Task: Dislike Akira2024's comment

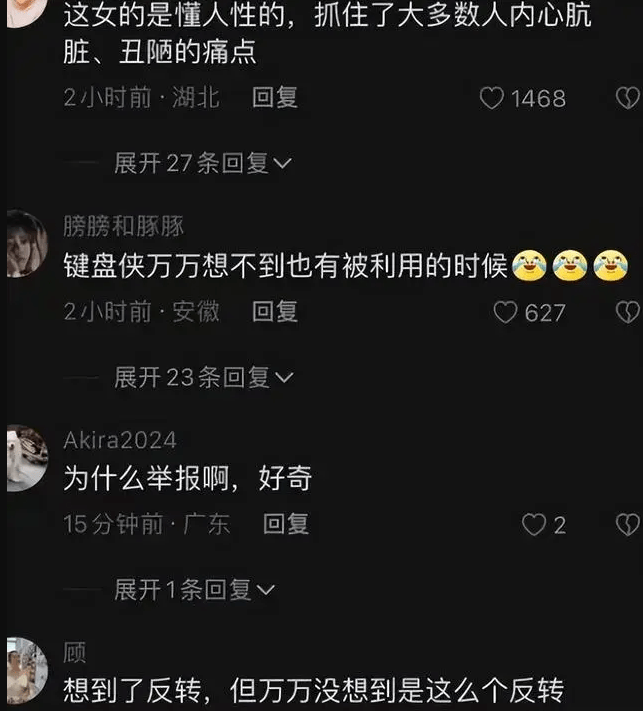Action: 627,525
